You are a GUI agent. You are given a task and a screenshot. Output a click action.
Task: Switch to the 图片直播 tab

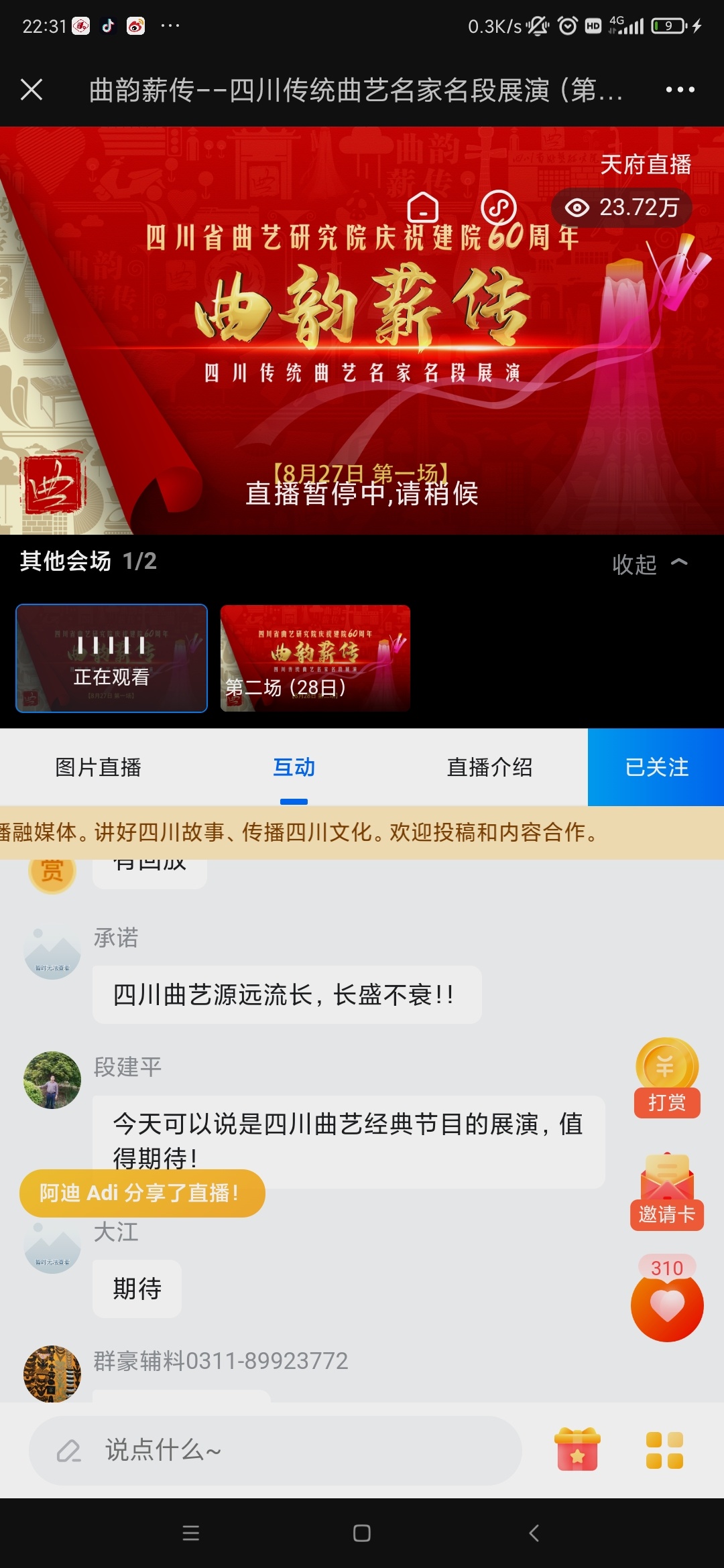98,767
